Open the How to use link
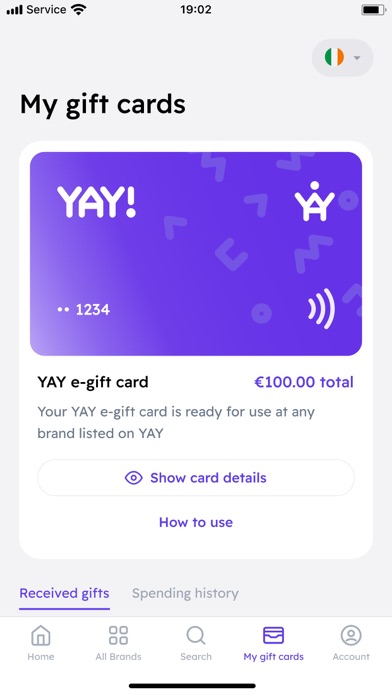This screenshot has height=696, width=392. 196,522
